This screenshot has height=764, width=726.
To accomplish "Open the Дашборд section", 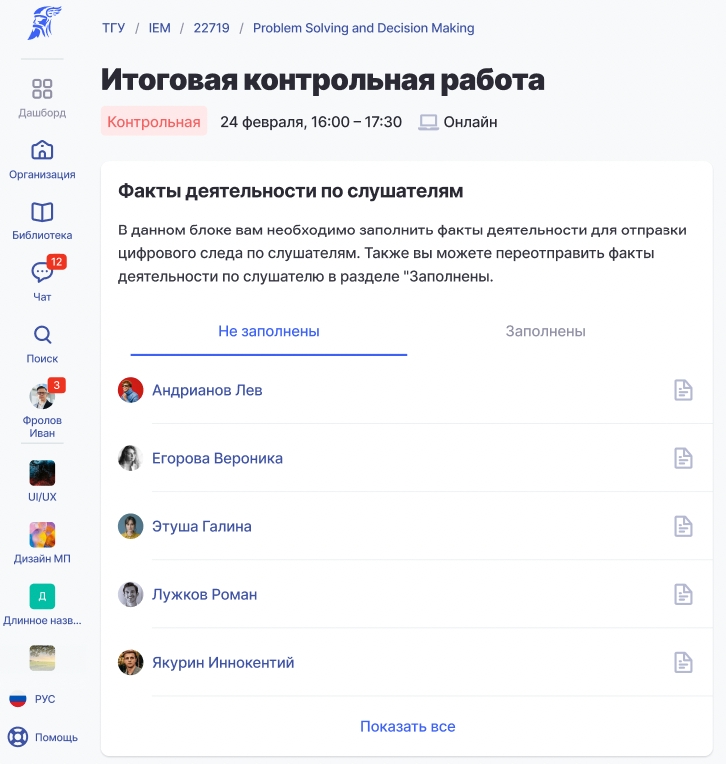I will [42, 98].
